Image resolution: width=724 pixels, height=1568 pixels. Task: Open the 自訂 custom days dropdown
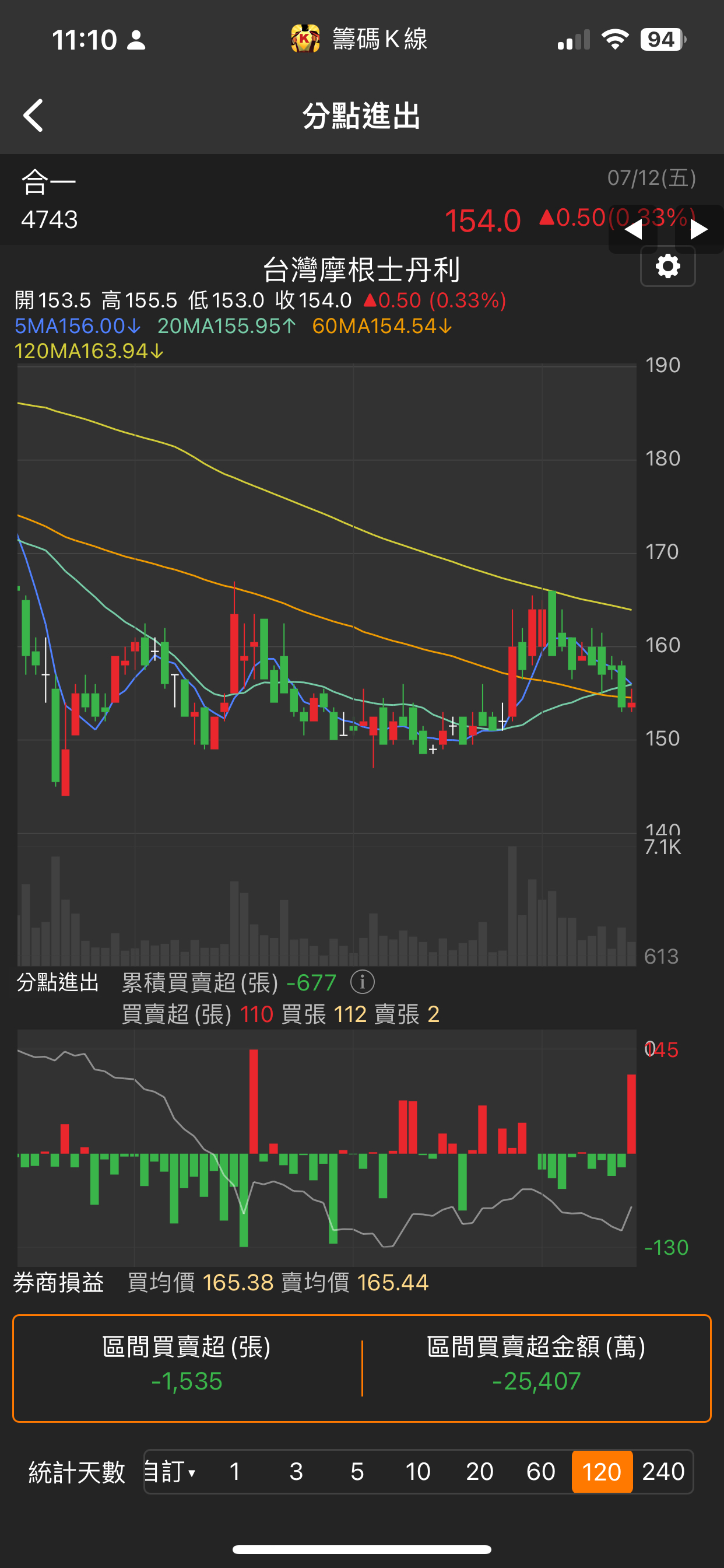tap(170, 1472)
